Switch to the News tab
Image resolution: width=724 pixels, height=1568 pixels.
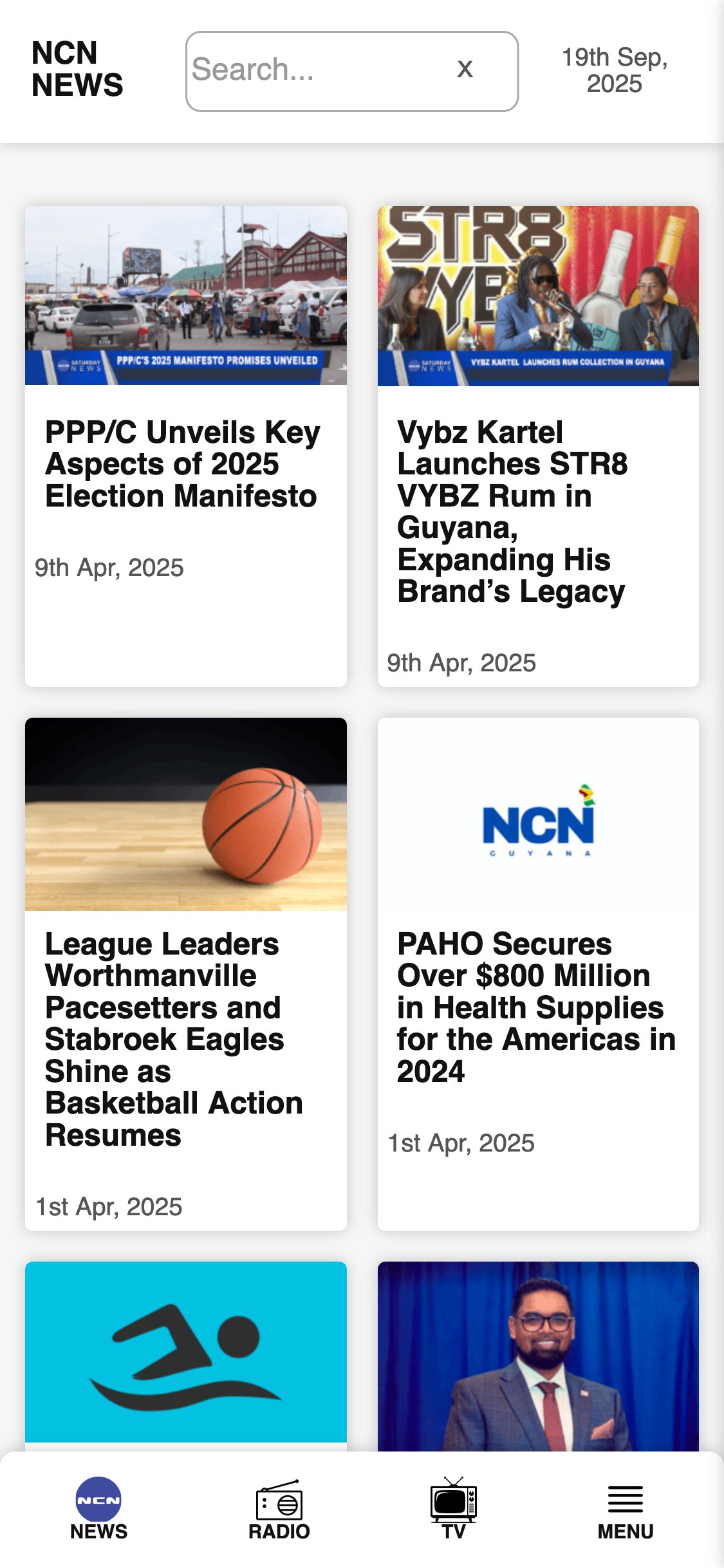98,1509
